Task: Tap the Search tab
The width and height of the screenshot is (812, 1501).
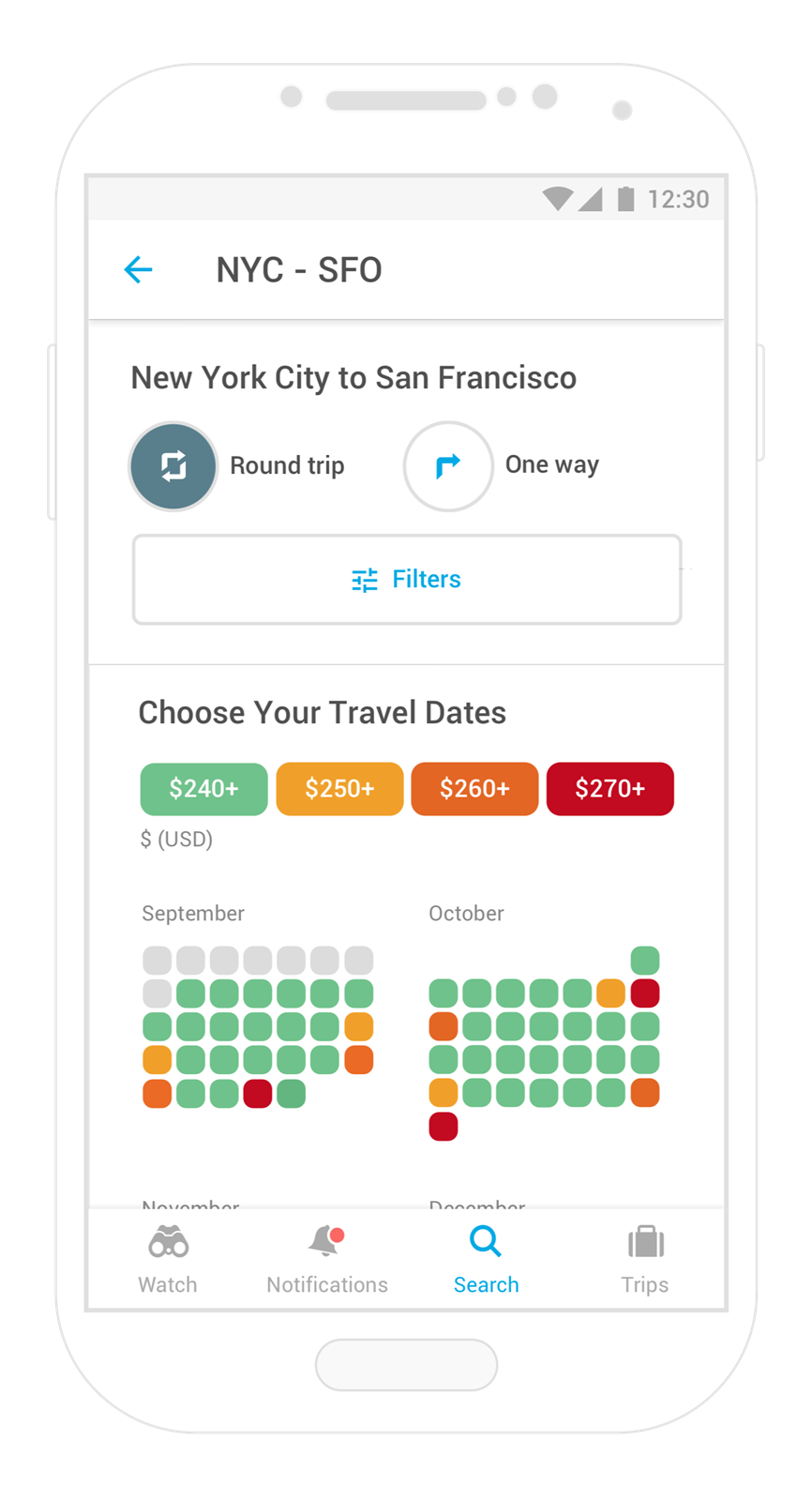Action: pos(486,1260)
